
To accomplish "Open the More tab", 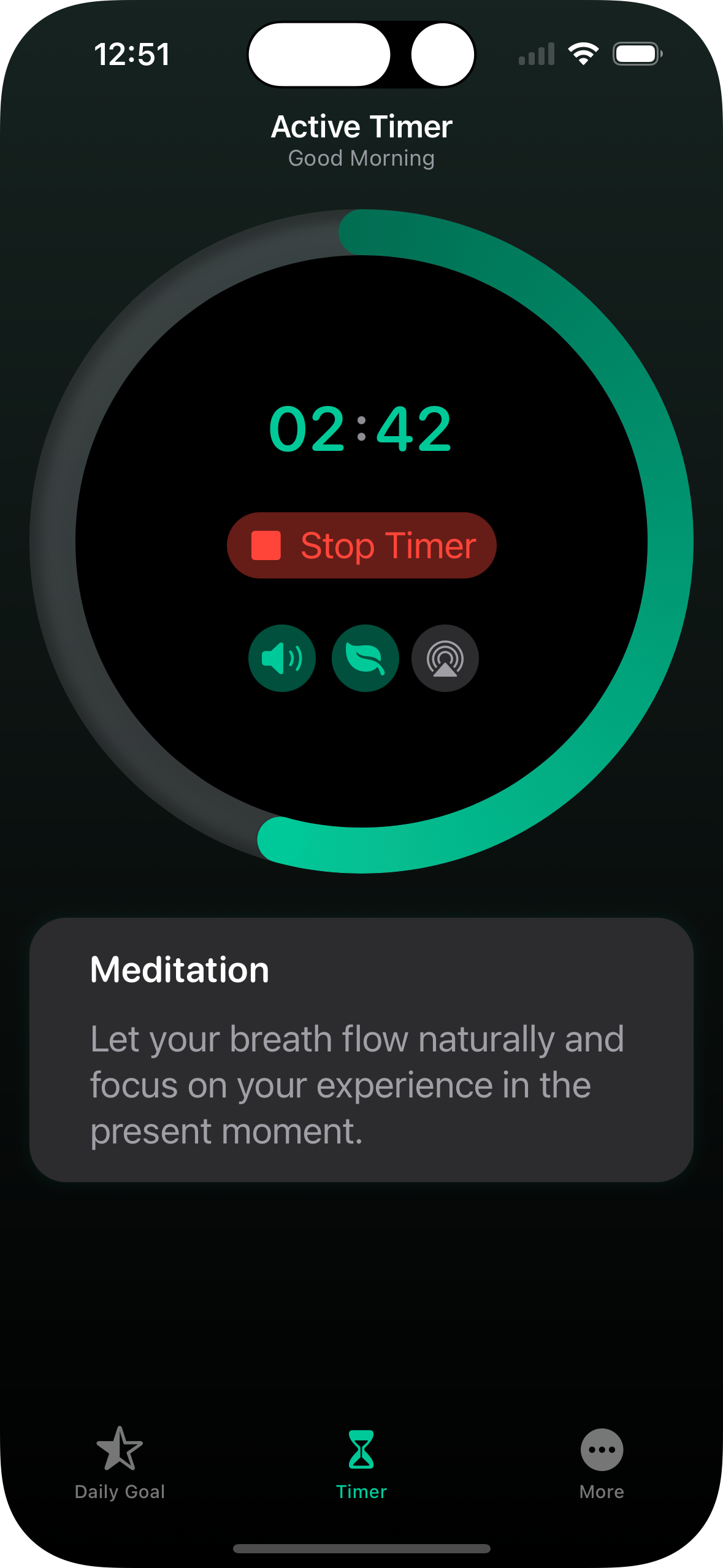I will coord(602,1463).
